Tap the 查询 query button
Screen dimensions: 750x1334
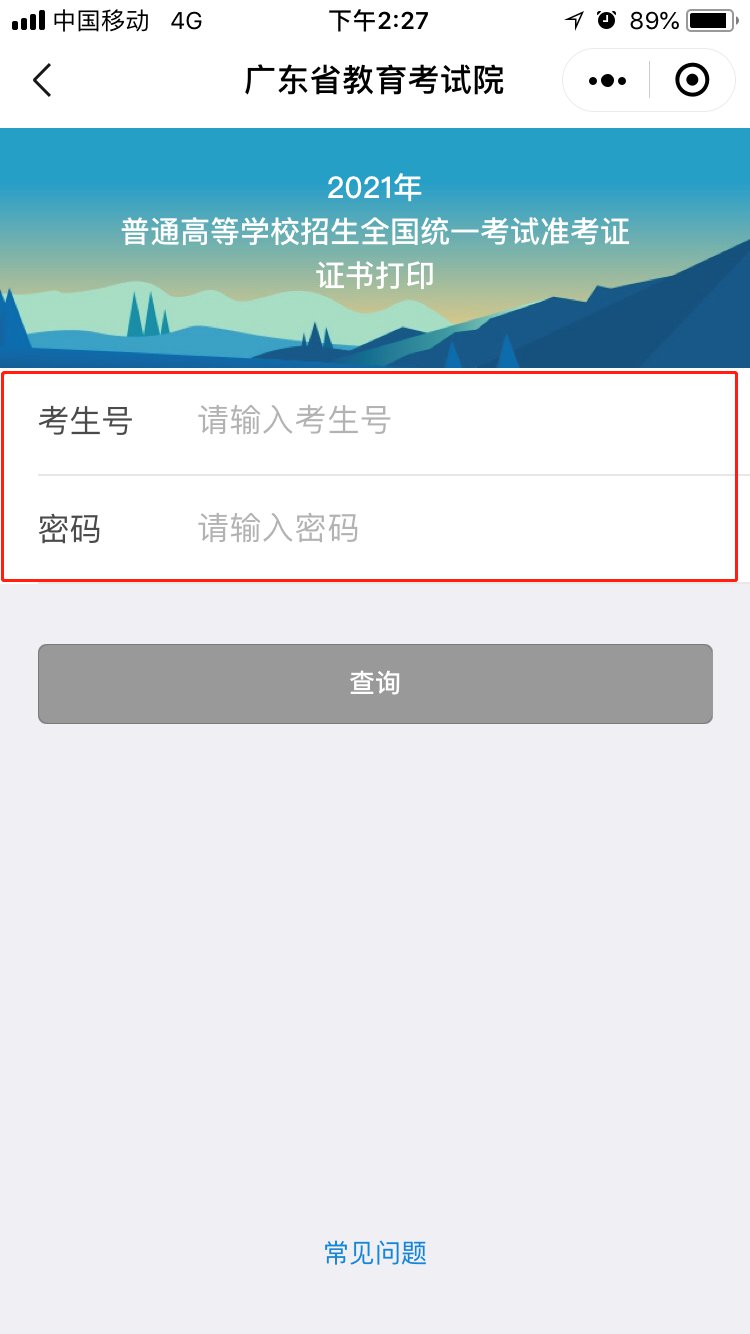point(375,684)
